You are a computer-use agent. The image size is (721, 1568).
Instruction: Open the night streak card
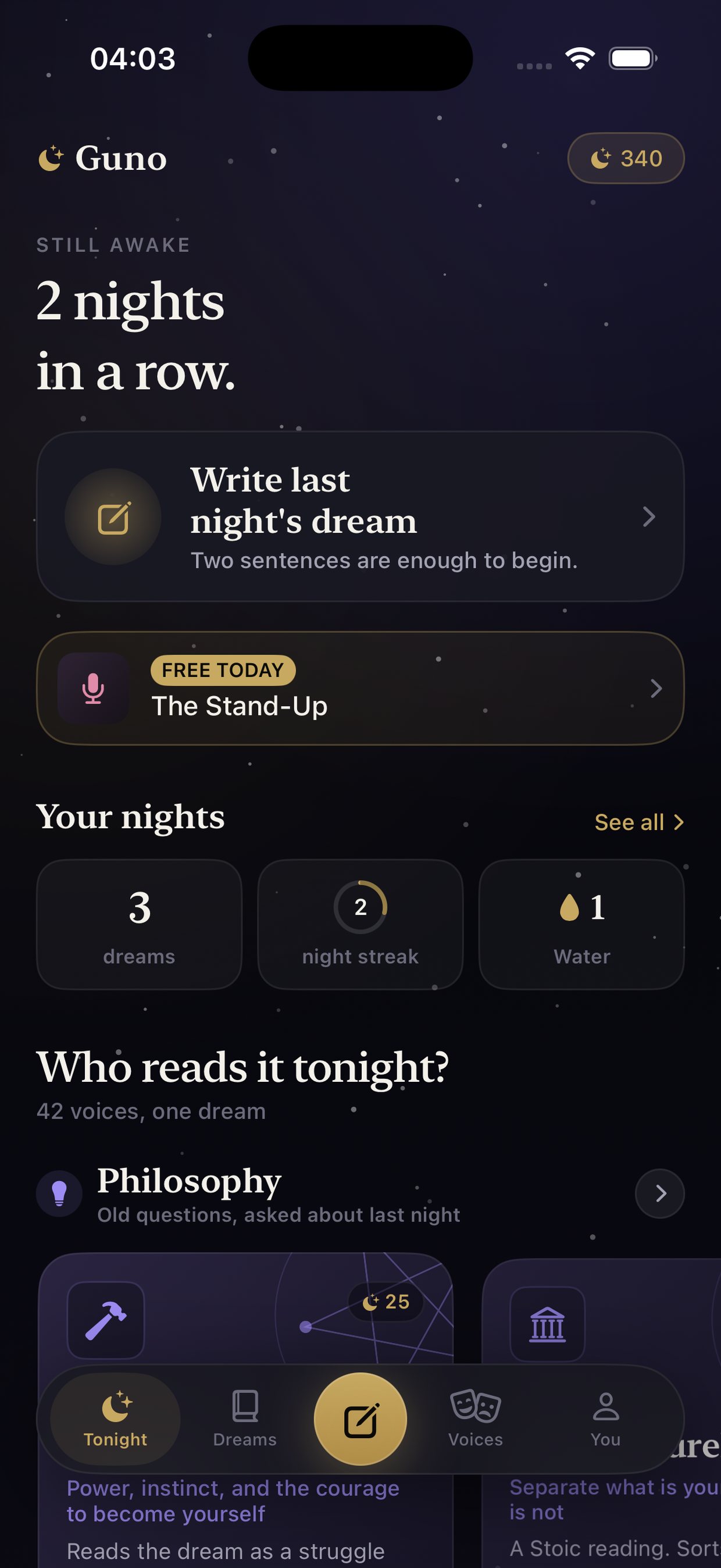point(360,925)
